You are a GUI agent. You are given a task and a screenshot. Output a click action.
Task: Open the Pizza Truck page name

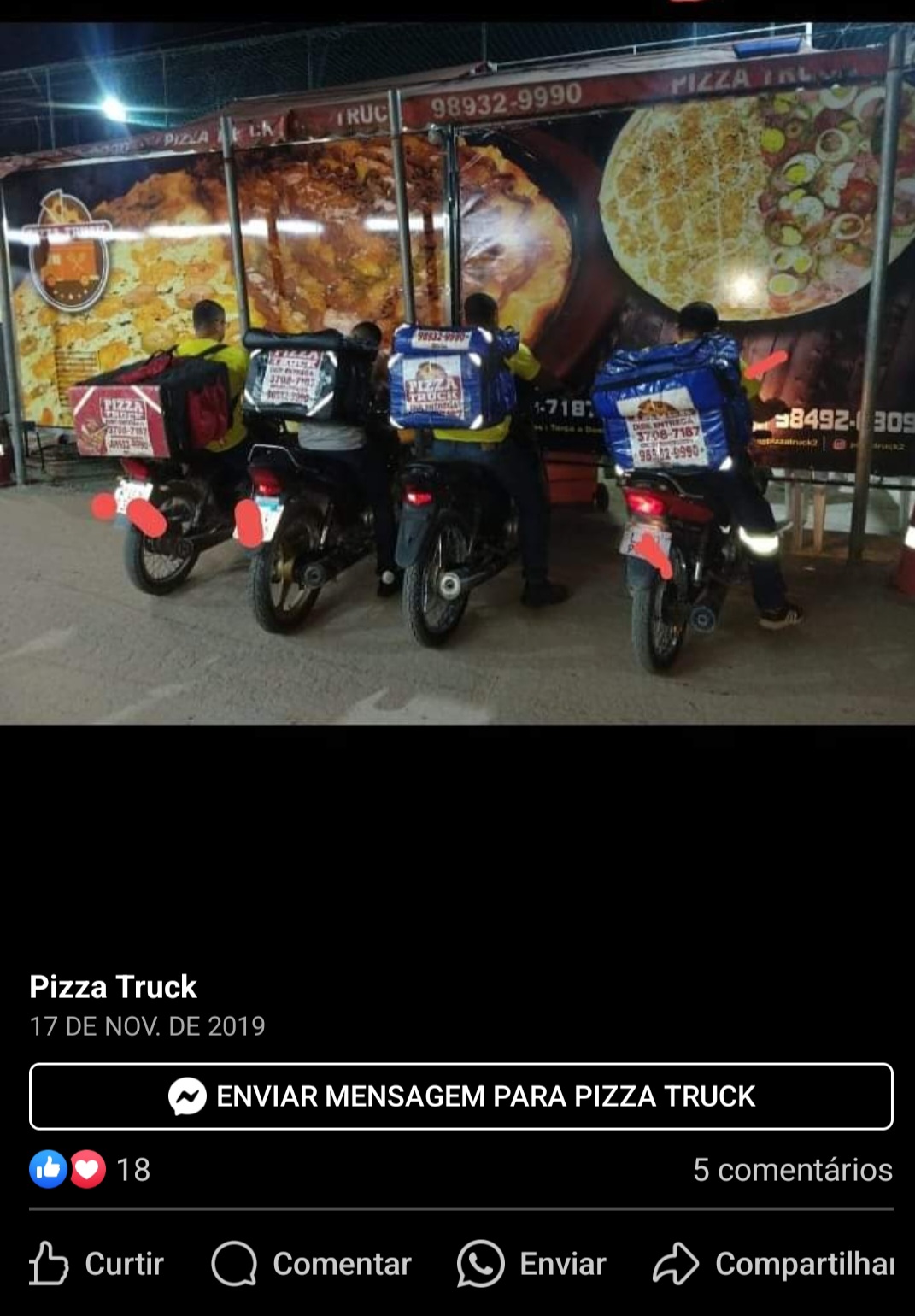pos(113,987)
